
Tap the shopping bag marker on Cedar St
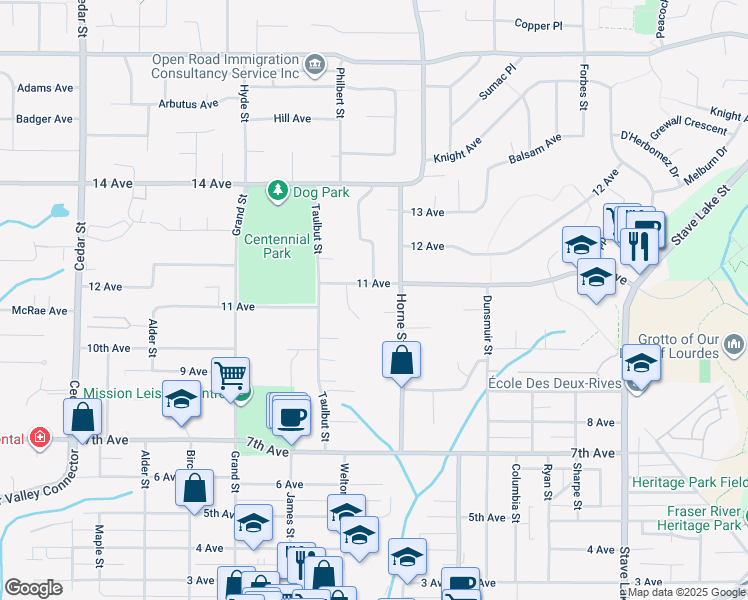tap(83, 417)
